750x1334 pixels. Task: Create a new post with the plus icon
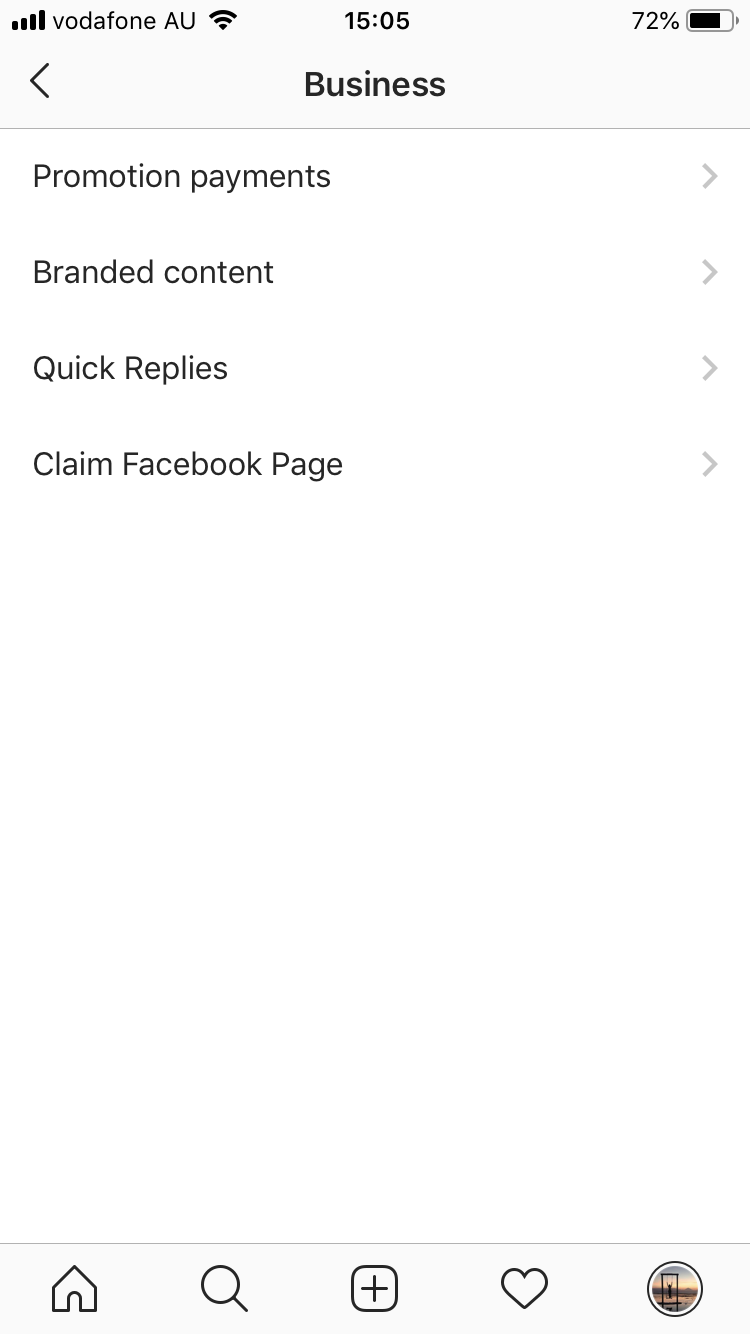click(375, 1288)
